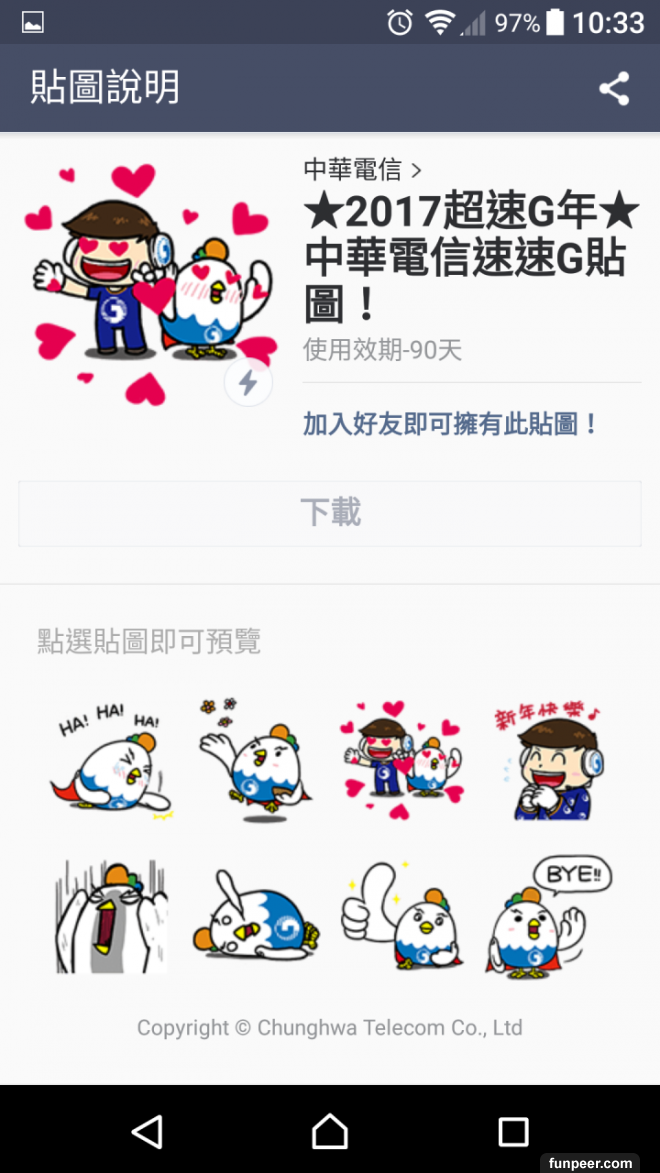The height and width of the screenshot is (1173, 660).
Task: Preview the chicken with flowers sticker
Action: click(255, 759)
